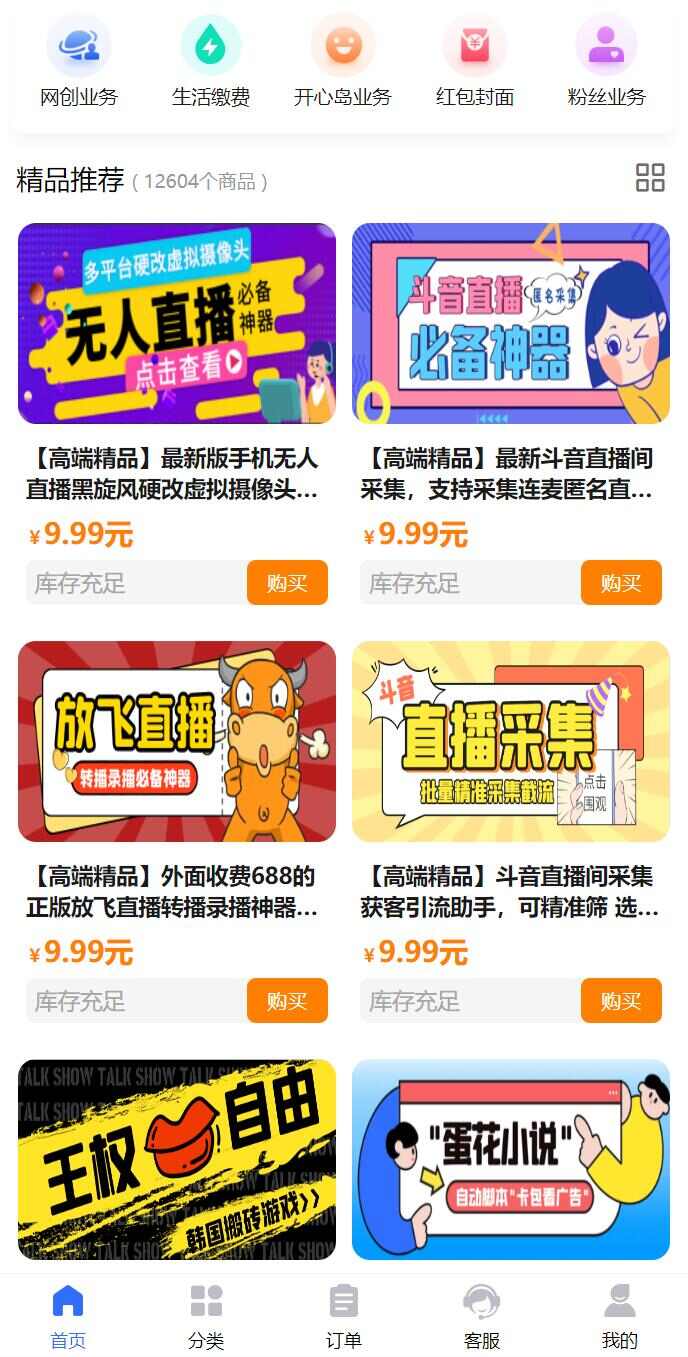Open the 生活缴费 category
The image size is (688, 1357).
[x=210, y=62]
